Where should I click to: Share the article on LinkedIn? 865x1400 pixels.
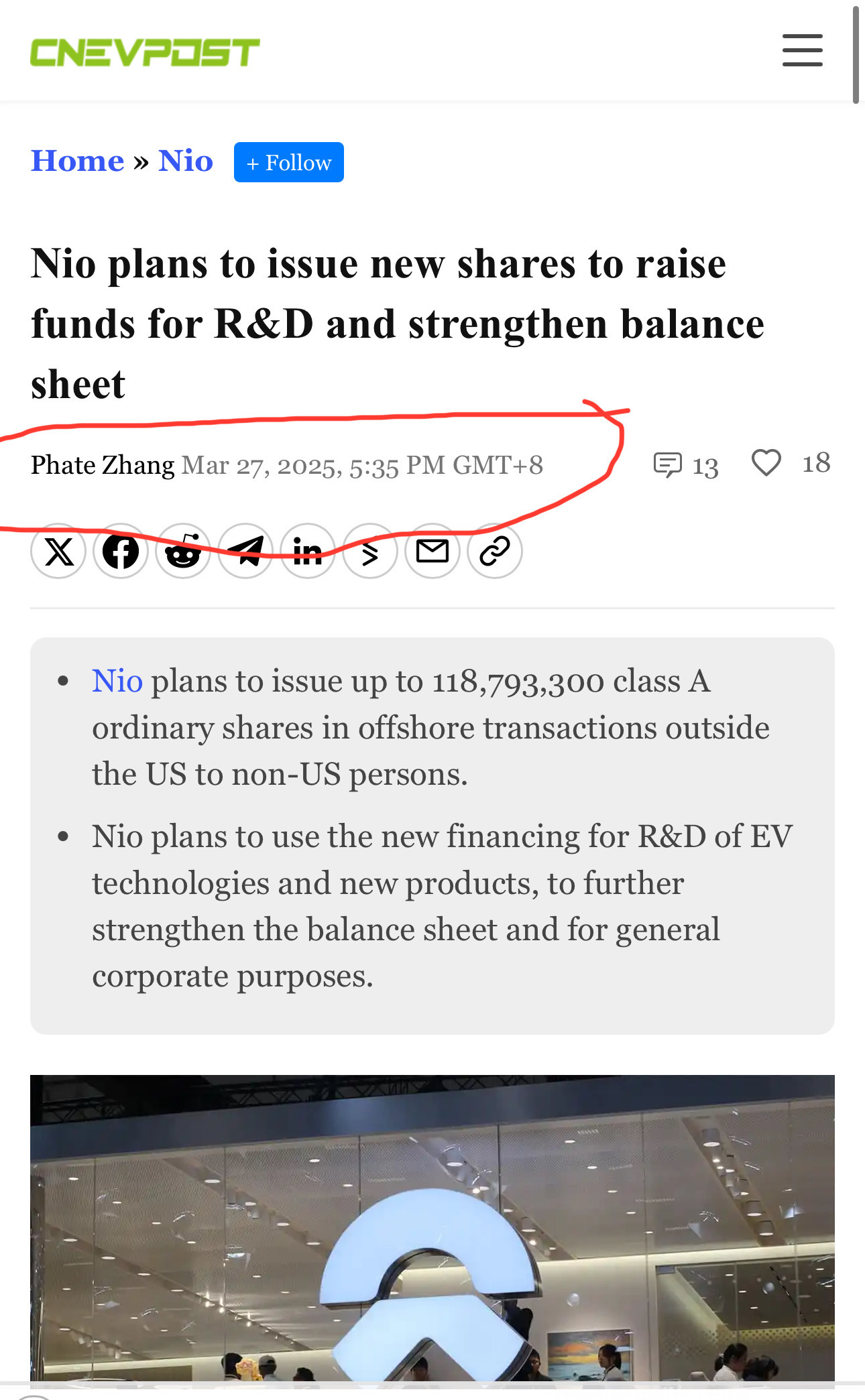tap(308, 552)
